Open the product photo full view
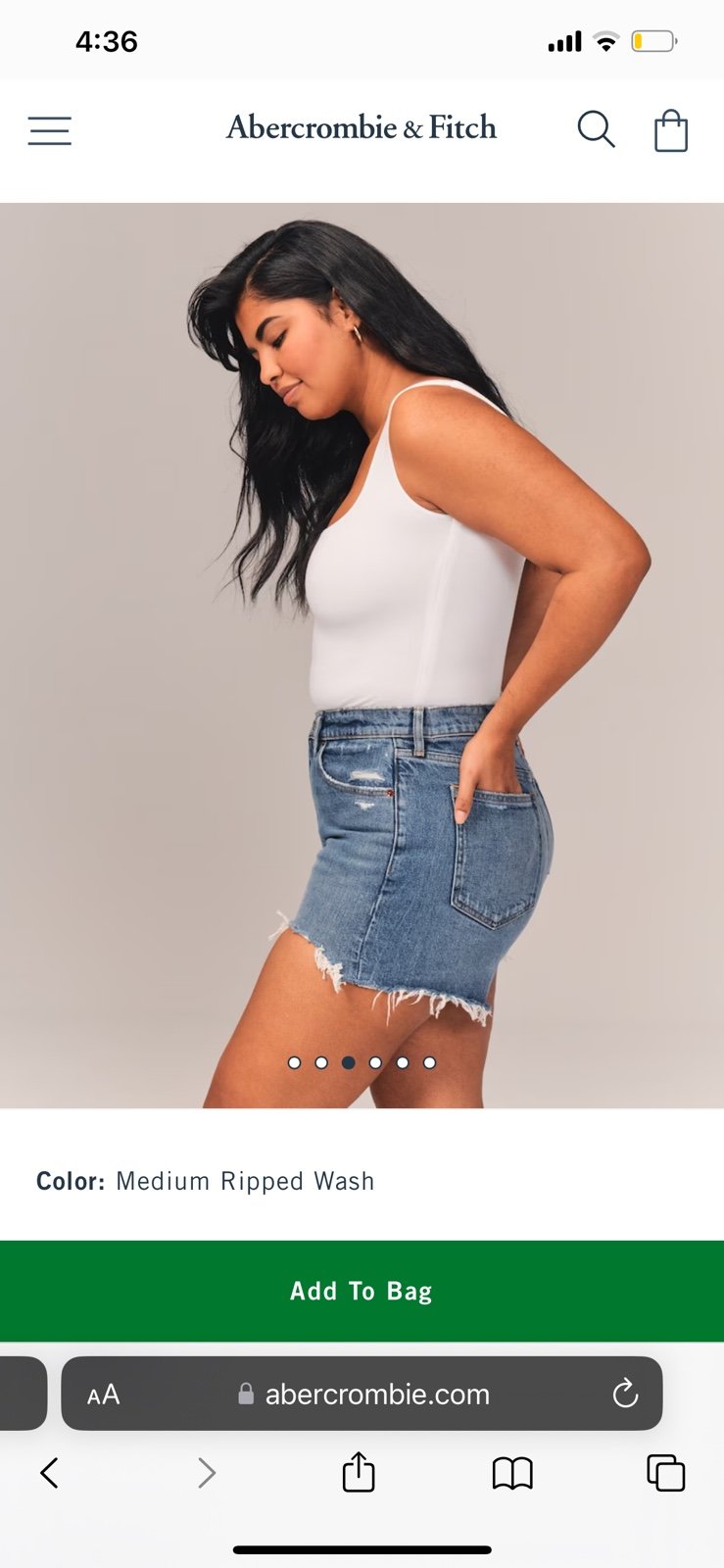Viewport: 724px width, 1568px height. click(362, 655)
